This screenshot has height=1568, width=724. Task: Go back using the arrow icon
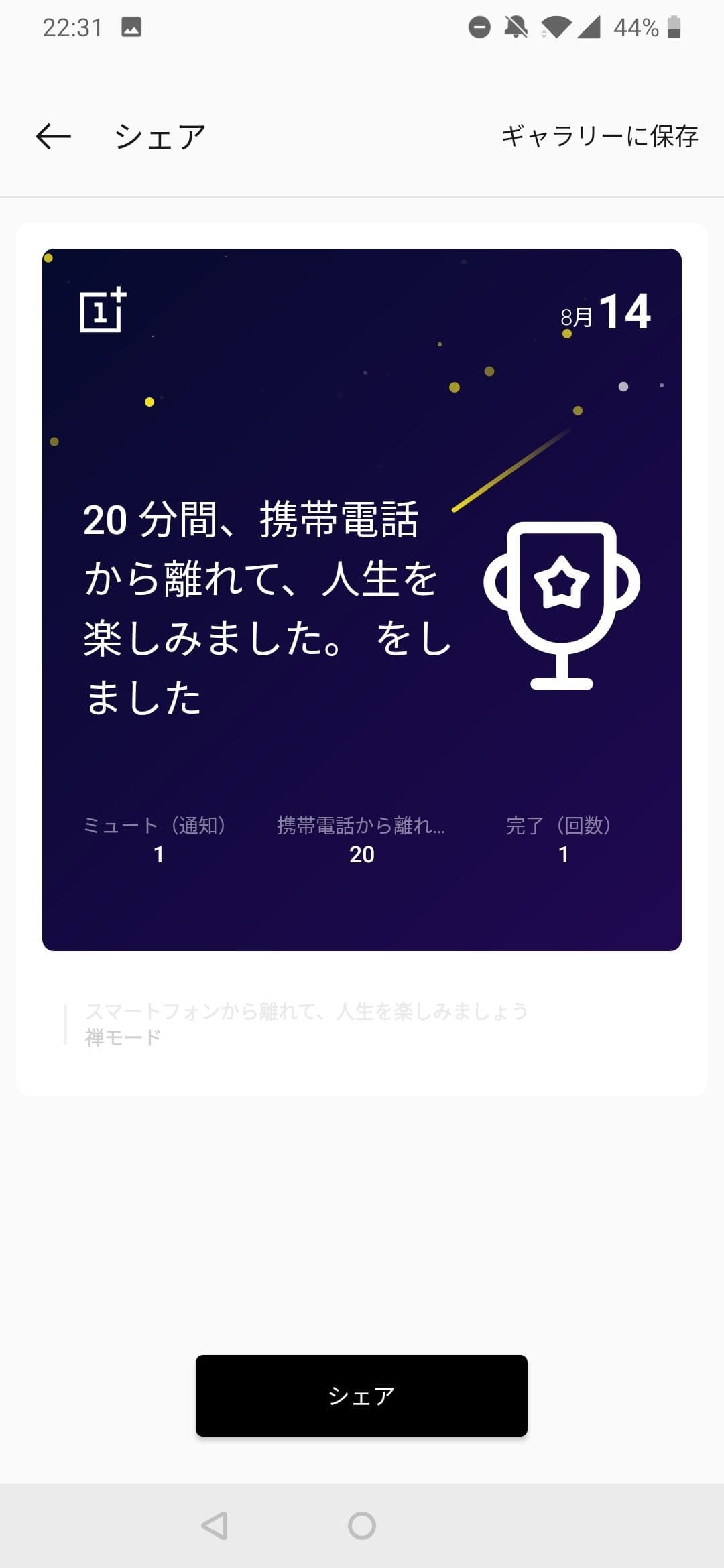pyautogui.click(x=54, y=137)
